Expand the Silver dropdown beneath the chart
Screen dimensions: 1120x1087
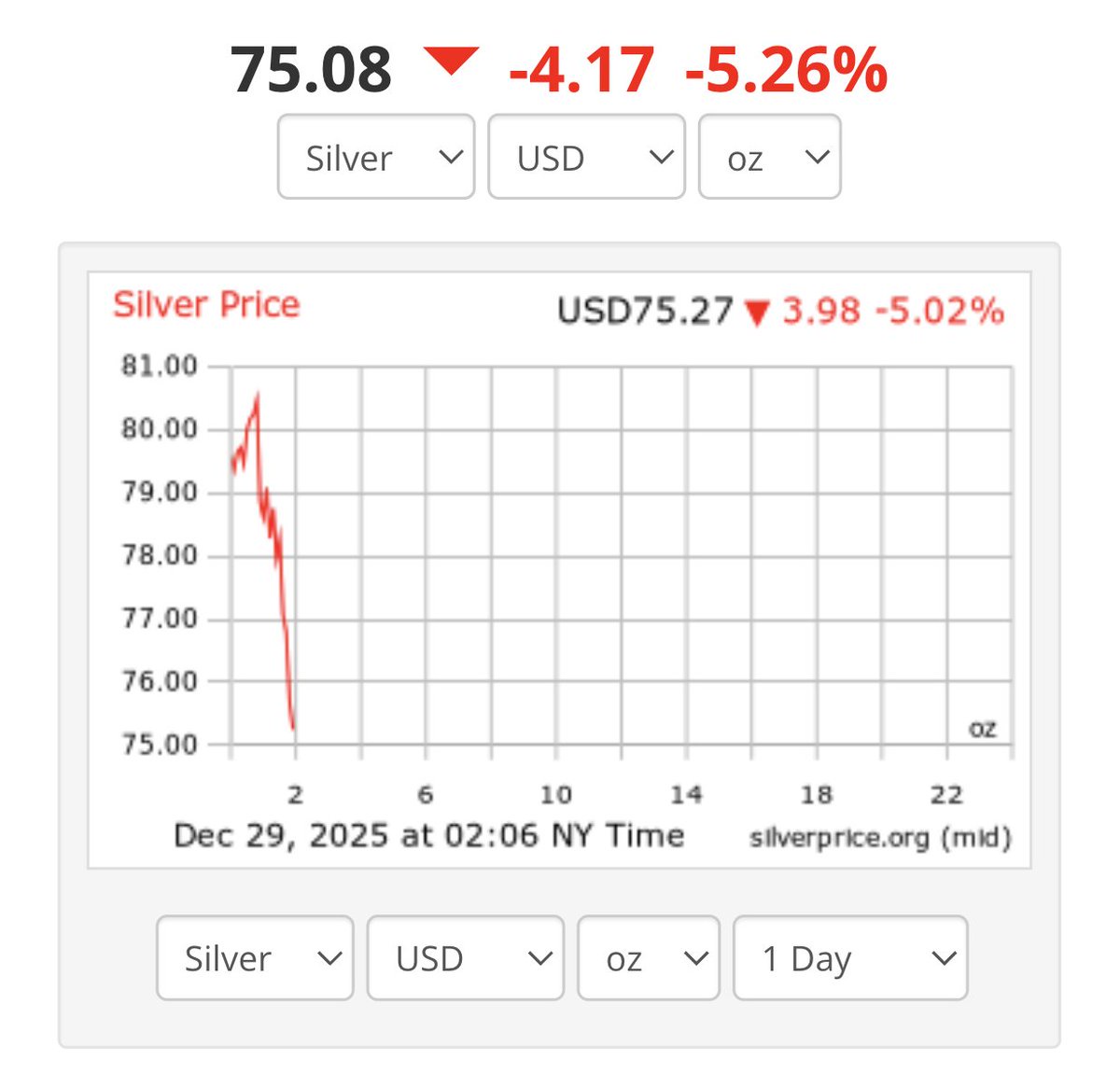coord(255,957)
